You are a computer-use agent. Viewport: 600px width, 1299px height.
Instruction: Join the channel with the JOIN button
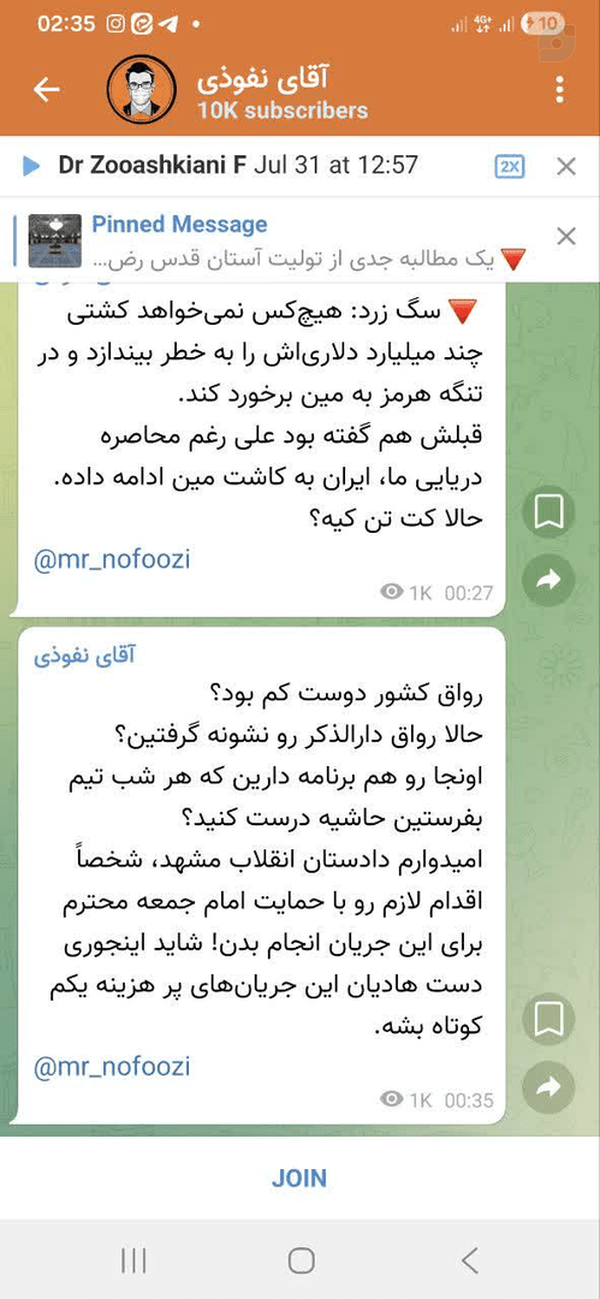(x=299, y=1178)
